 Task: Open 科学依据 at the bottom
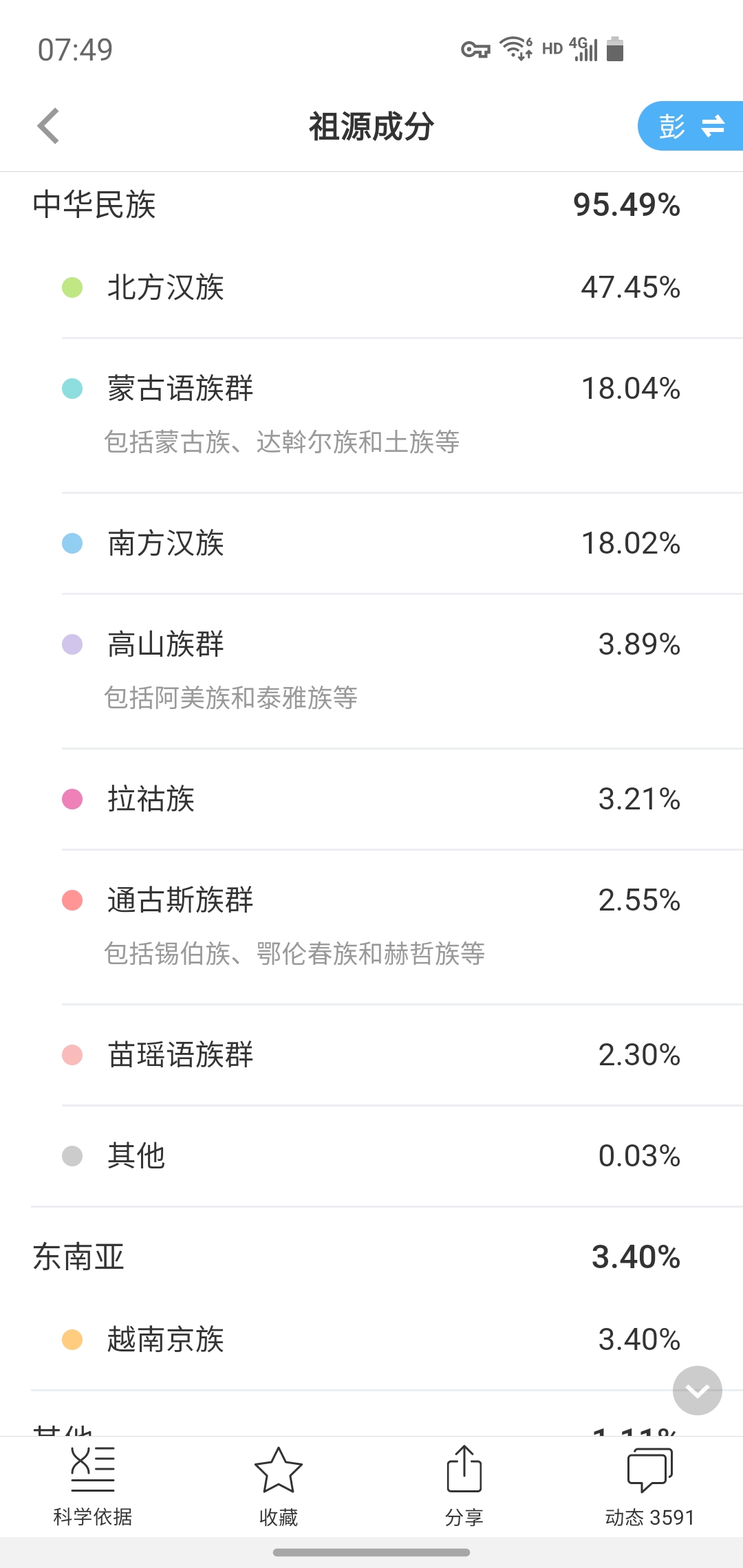93,1485
